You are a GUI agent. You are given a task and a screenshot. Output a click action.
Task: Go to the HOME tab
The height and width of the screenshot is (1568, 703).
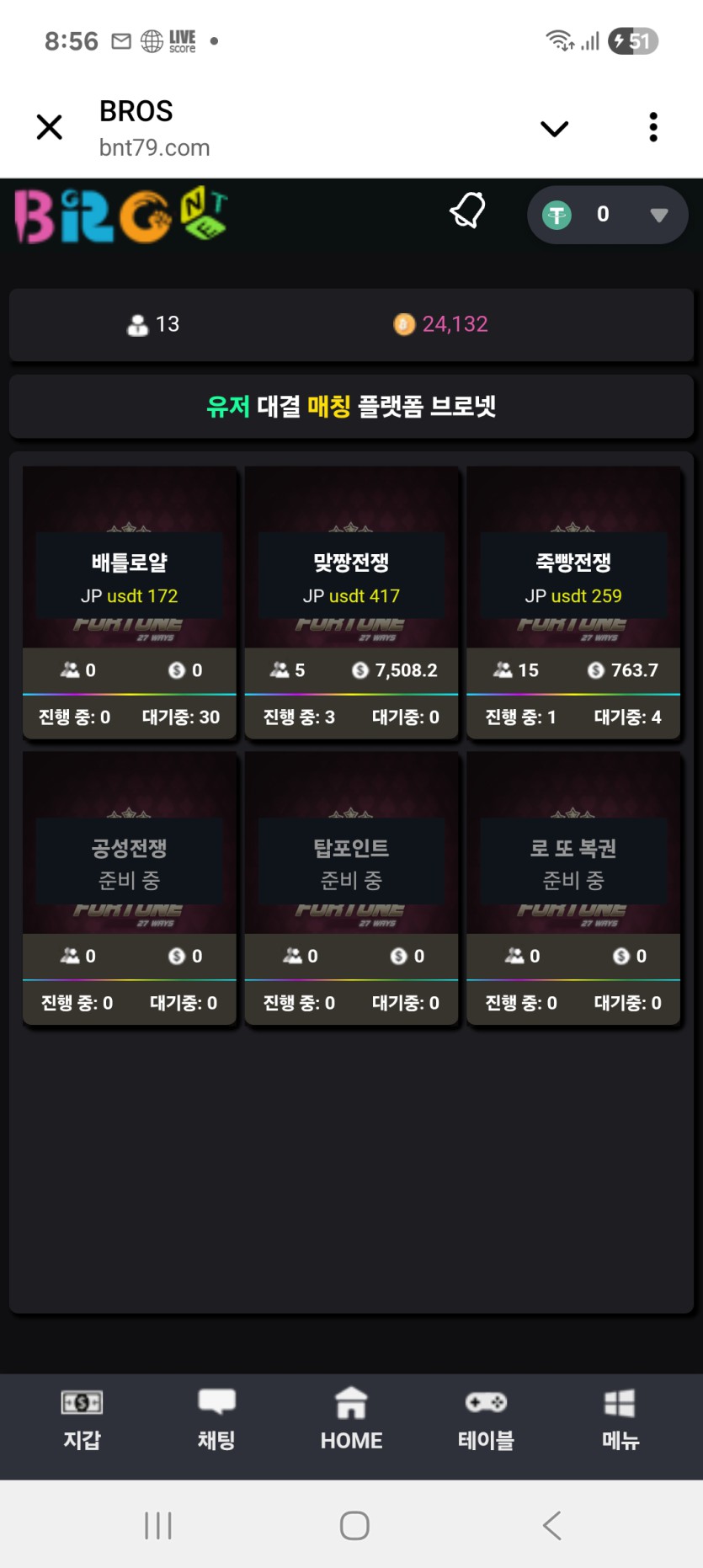(x=351, y=1421)
